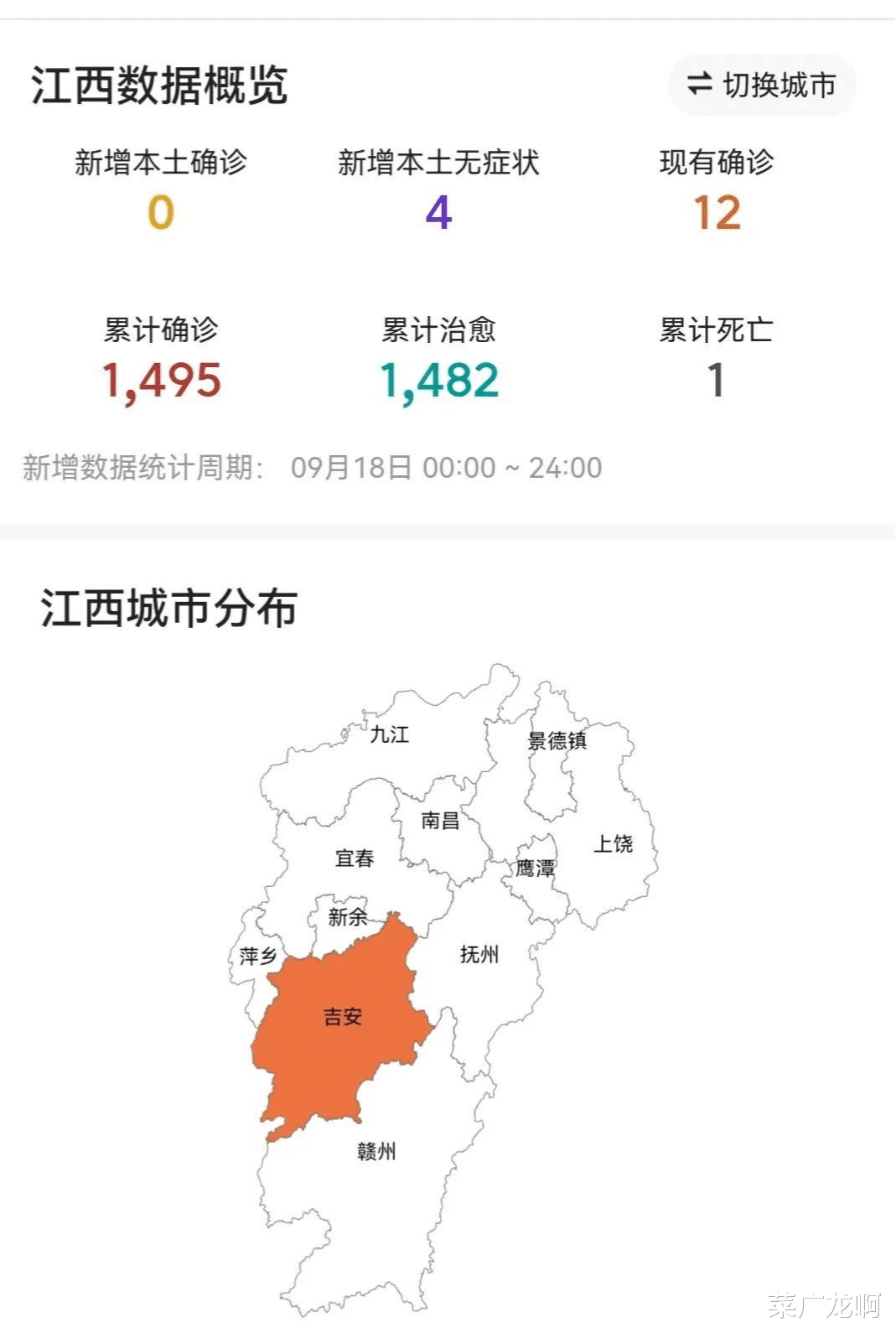Select 抚州 on the Jiangxi map
The width and height of the screenshot is (896, 1338).
pyautogui.click(x=479, y=954)
